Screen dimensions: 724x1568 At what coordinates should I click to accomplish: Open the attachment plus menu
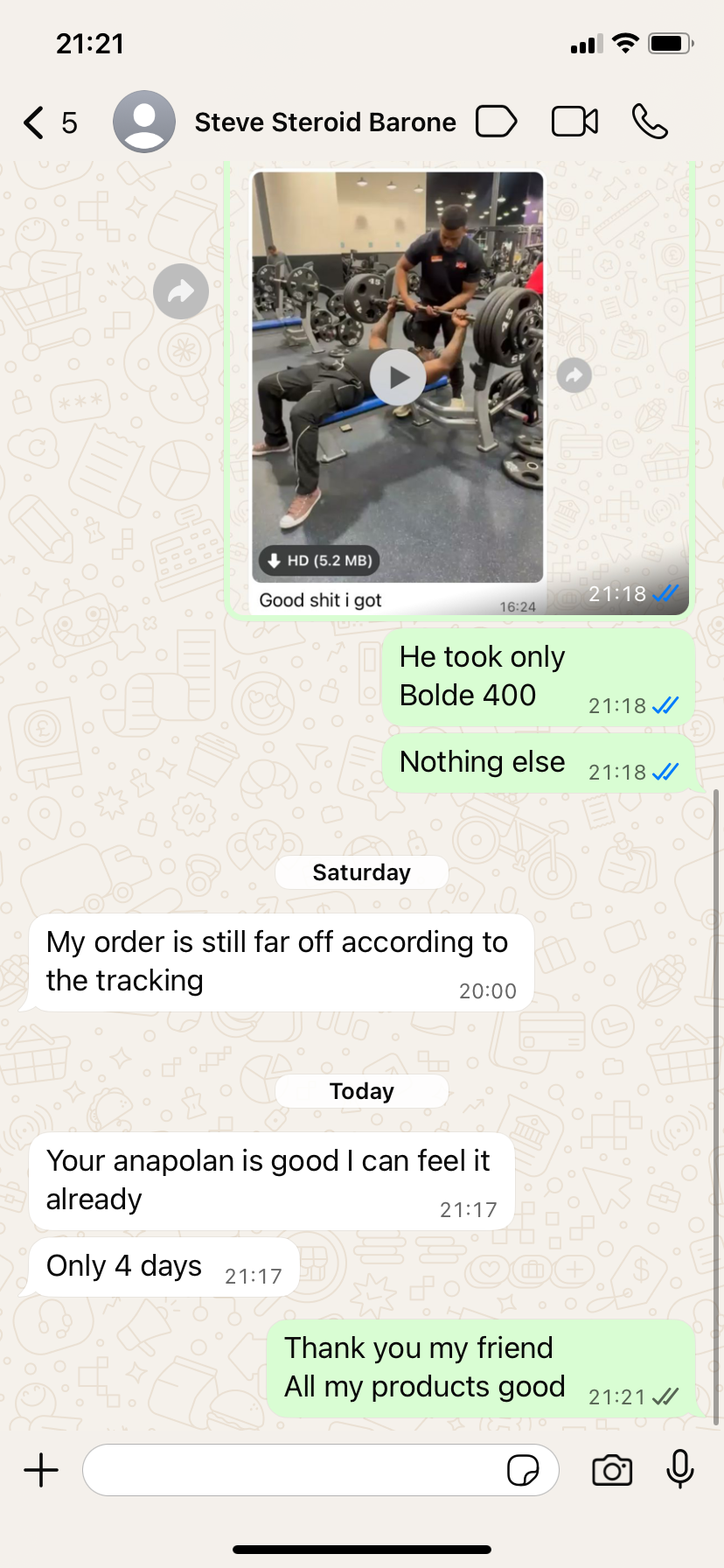41,1470
